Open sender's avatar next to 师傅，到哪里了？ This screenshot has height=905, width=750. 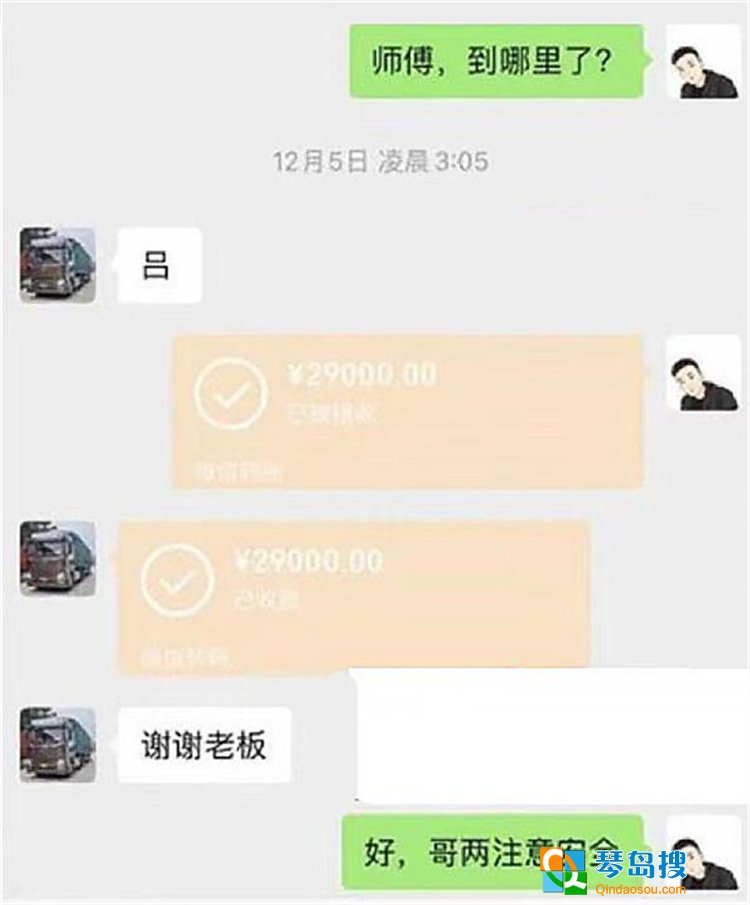point(703,61)
